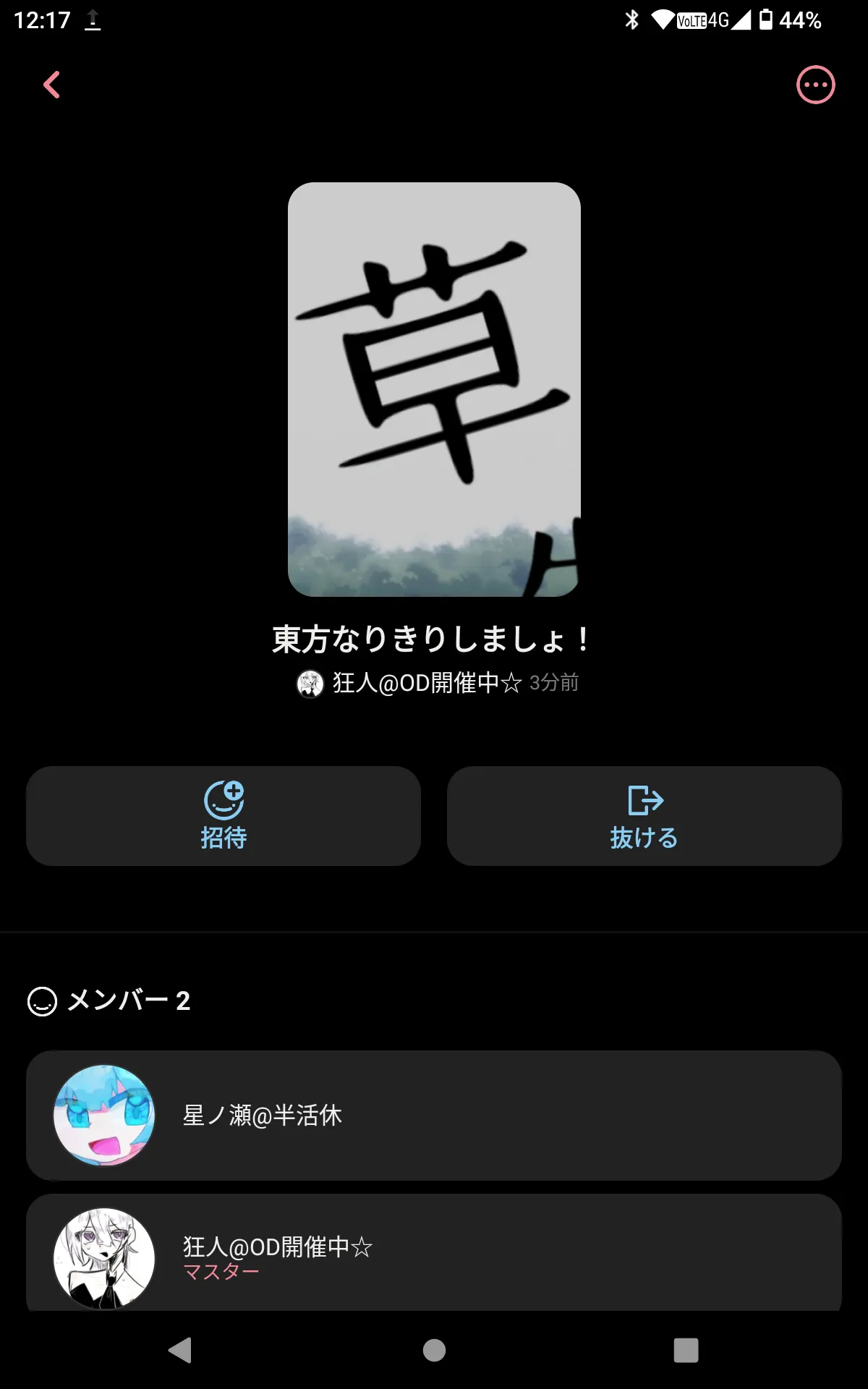The width and height of the screenshot is (868, 1389).
Task: Leave the group with 抜ける
Action: (x=644, y=816)
